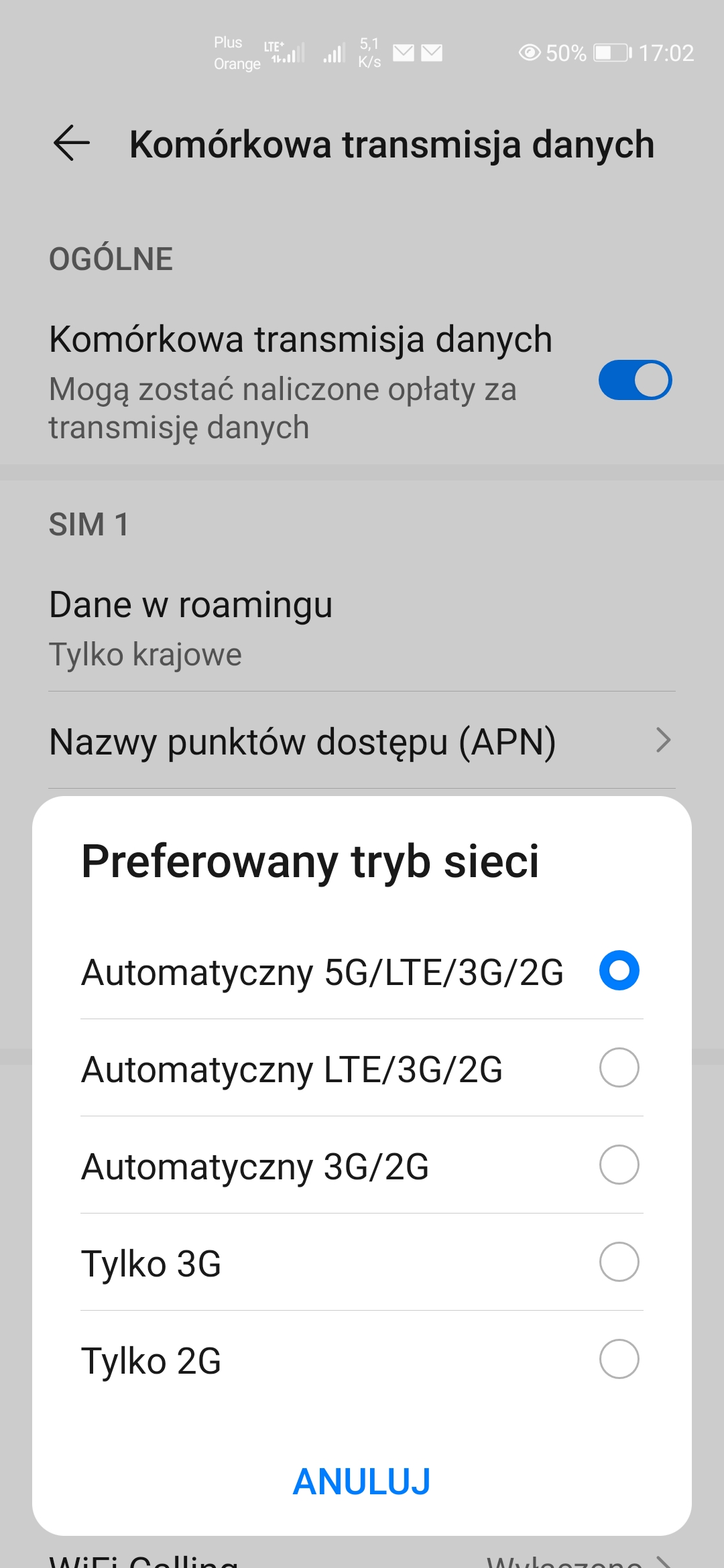Select Tylko 3G network mode

pyautogui.click(x=362, y=1262)
